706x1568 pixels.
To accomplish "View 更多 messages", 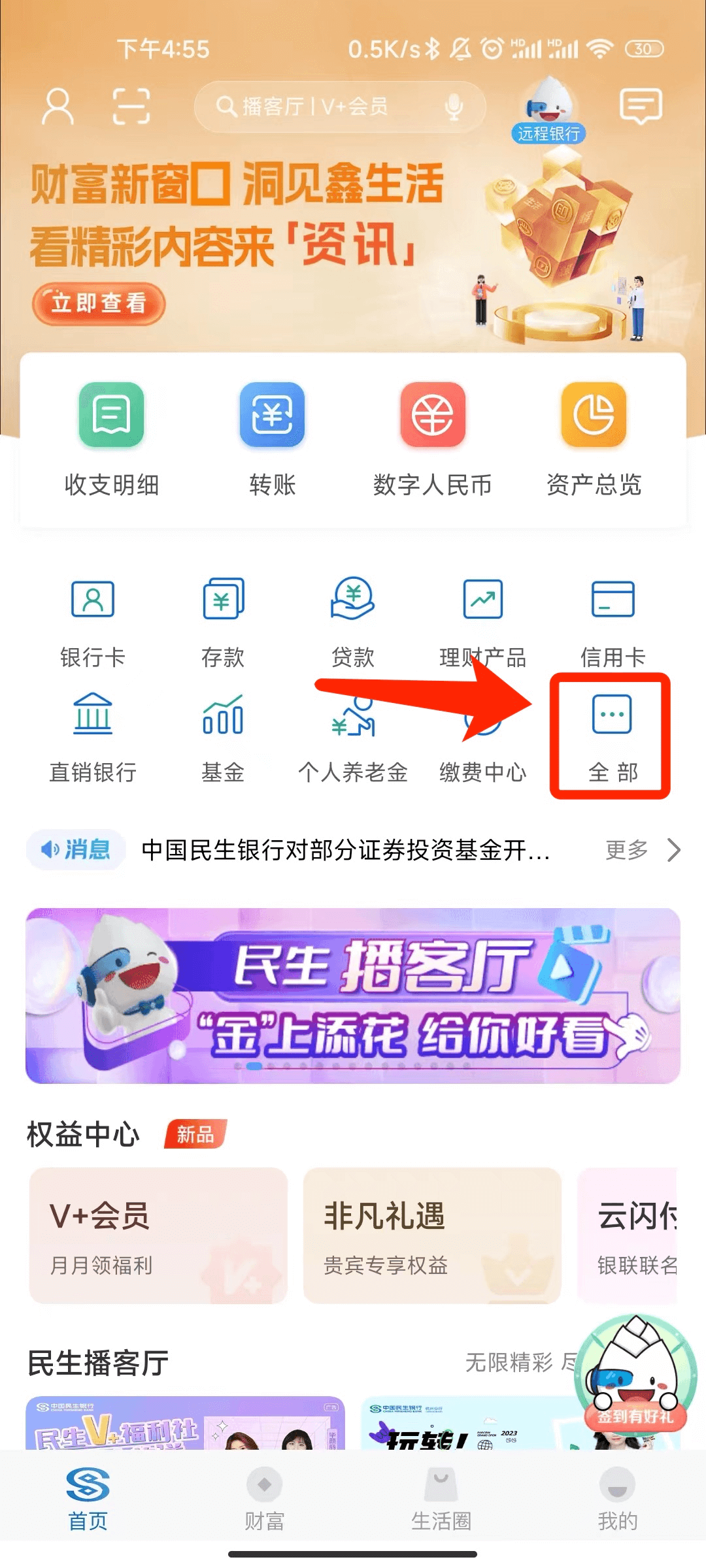I will pyautogui.click(x=642, y=850).
